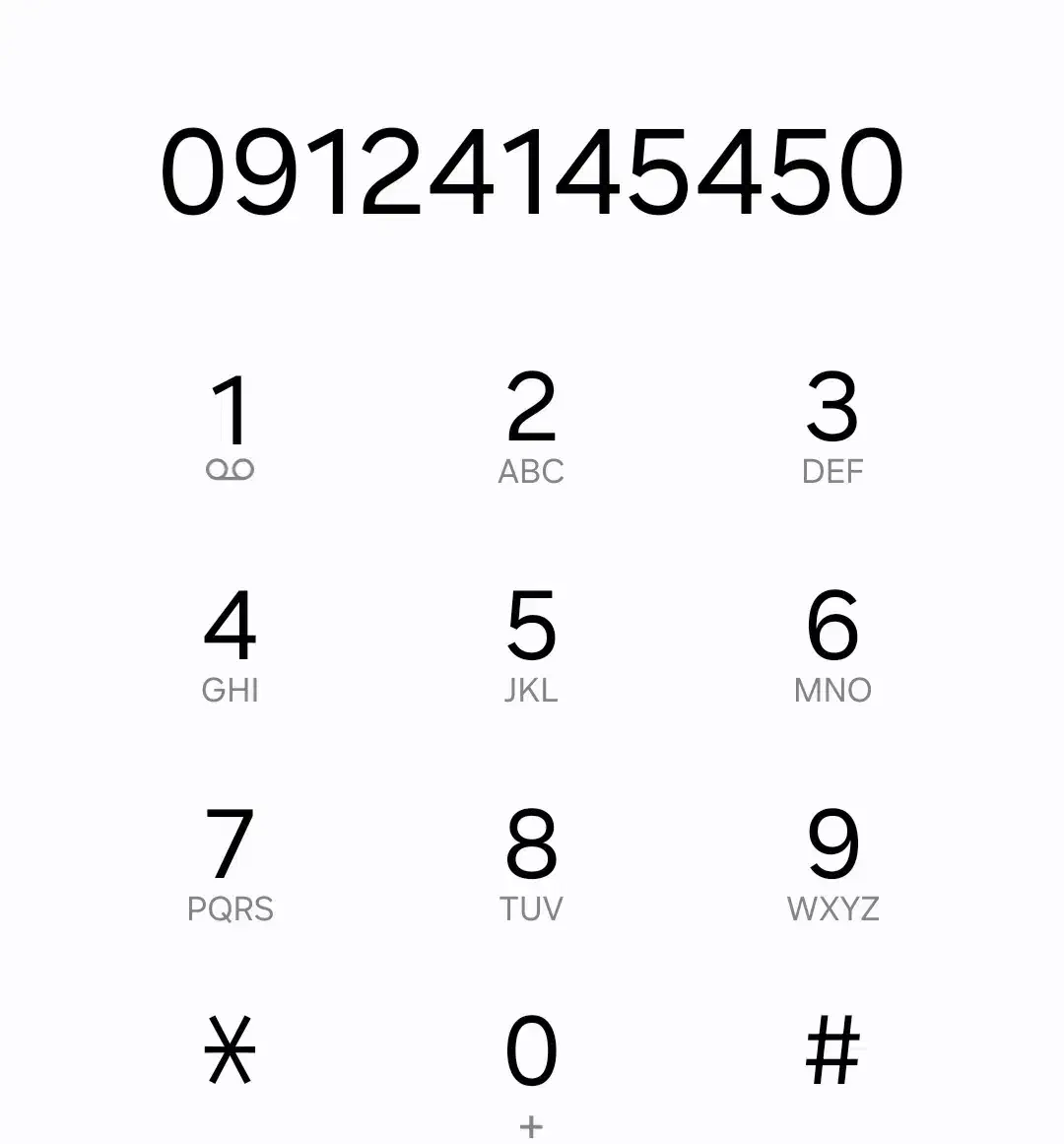
Task: Dial digit 9 (WXYZ)
Action: tap(832, 861)
